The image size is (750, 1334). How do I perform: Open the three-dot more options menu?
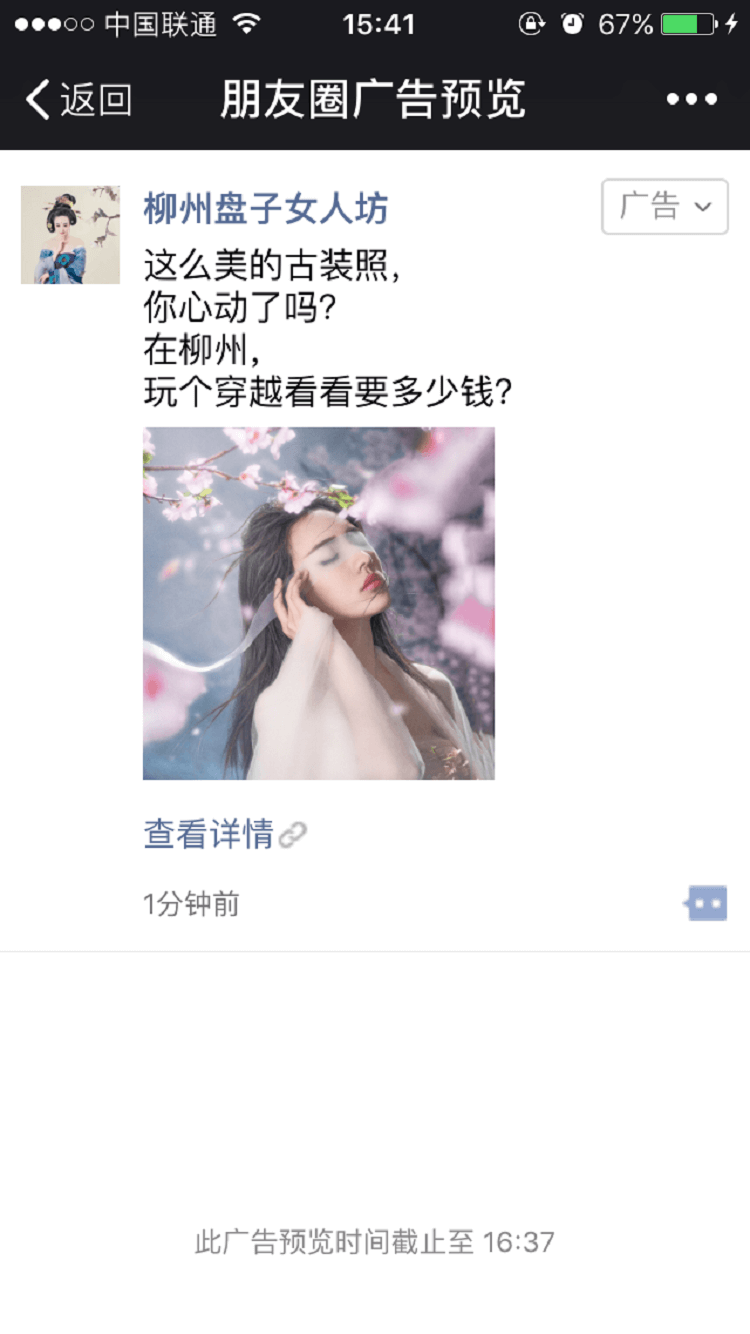tap(691, 100)
